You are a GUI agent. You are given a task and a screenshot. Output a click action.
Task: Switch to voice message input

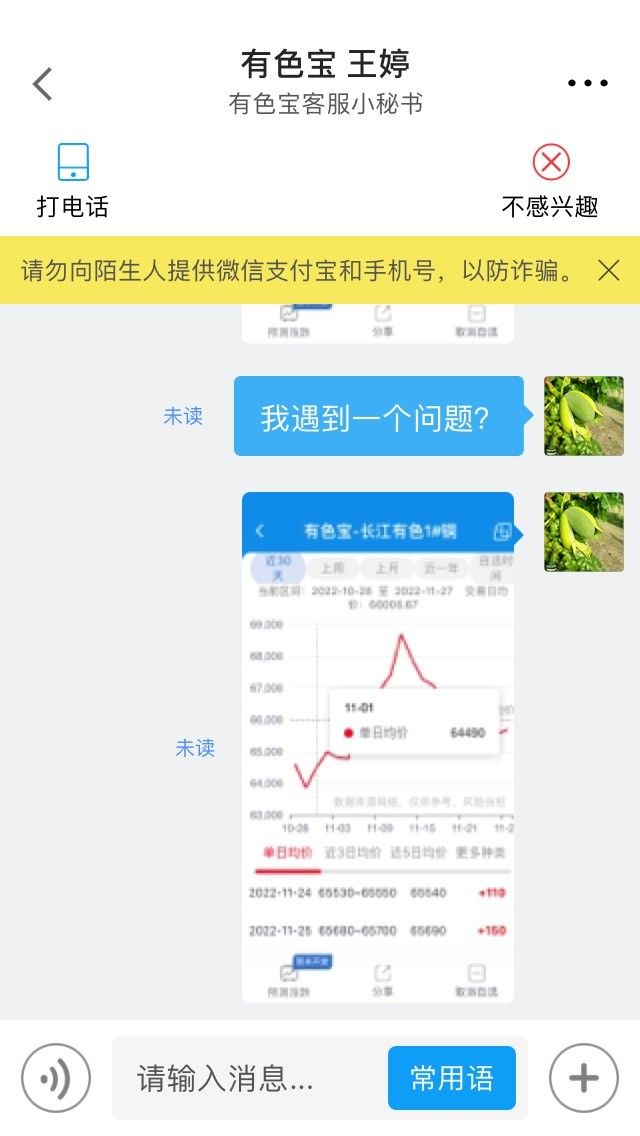click(x=56, y=1078)
